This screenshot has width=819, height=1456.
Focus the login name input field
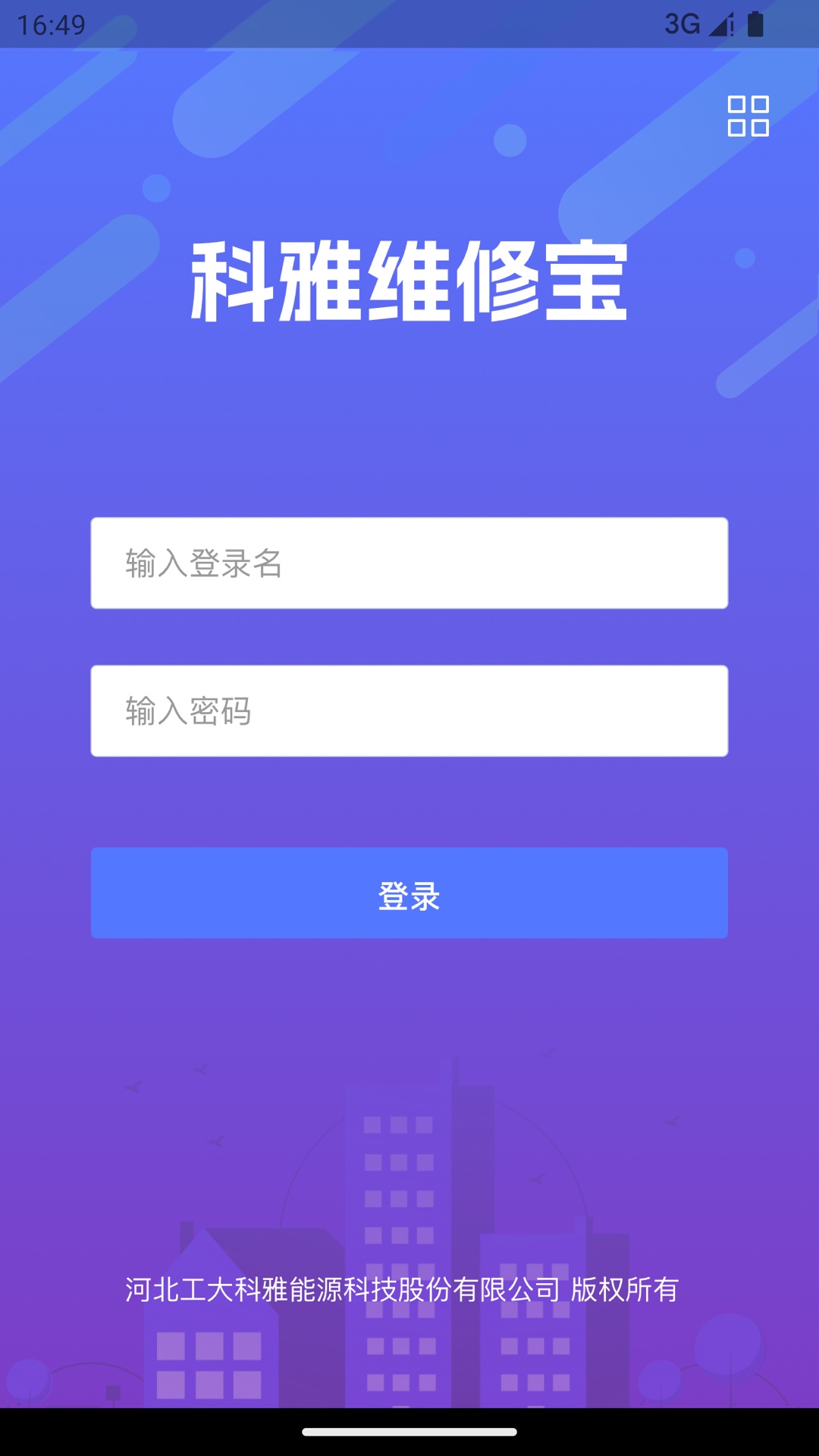tap(409, 563)
